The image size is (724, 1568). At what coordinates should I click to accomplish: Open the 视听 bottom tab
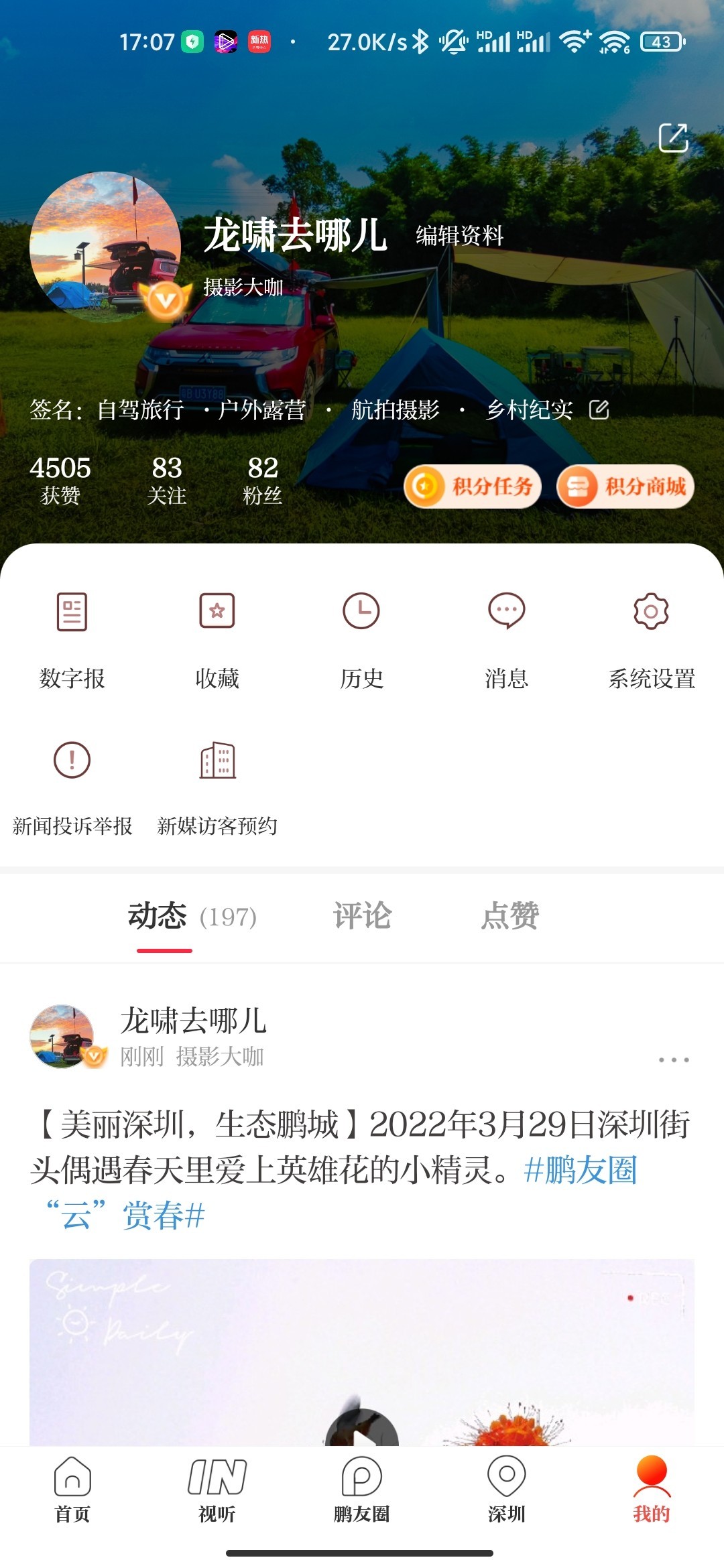[217, 1489]
